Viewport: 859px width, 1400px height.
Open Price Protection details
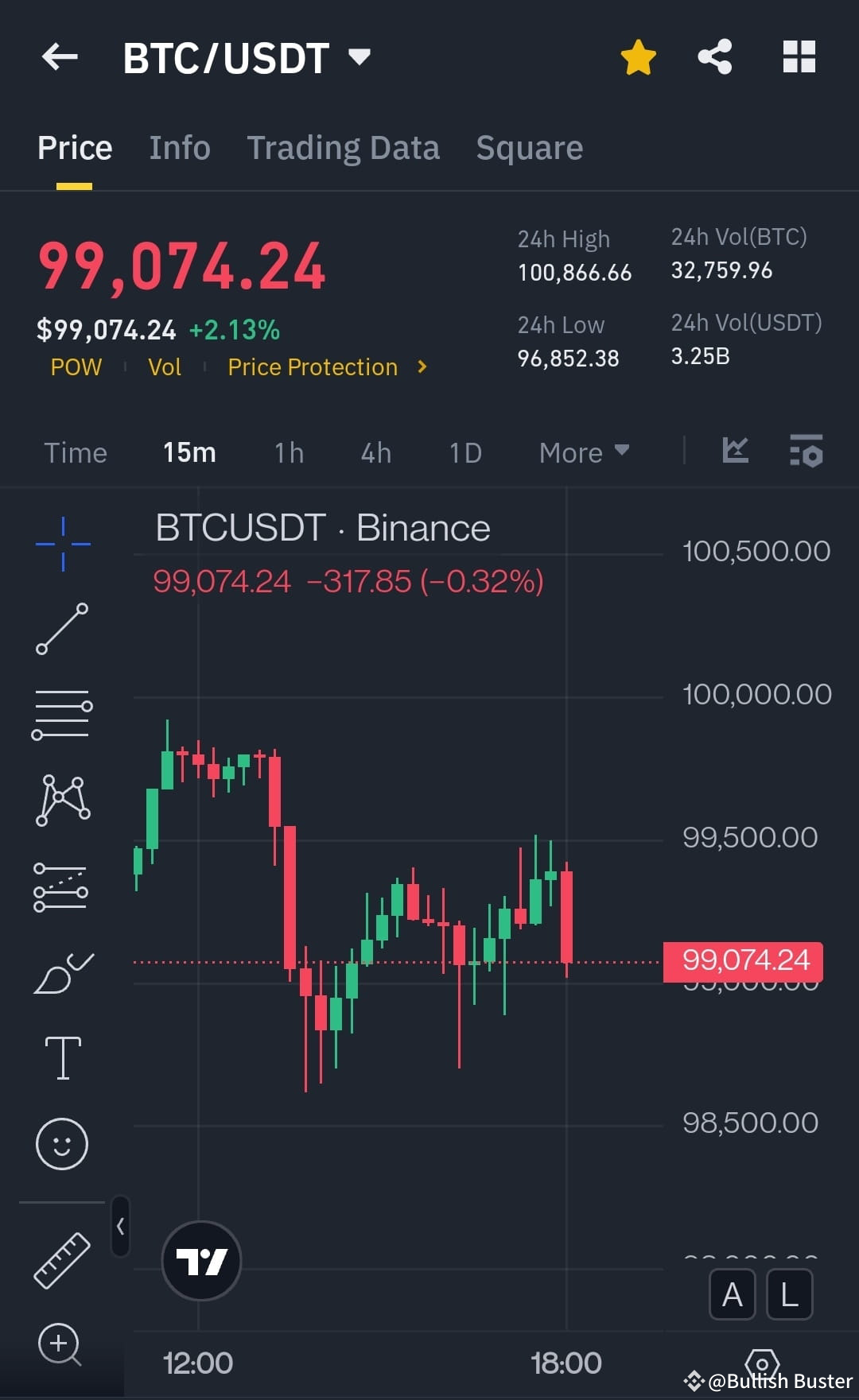(x=313, y=367)
